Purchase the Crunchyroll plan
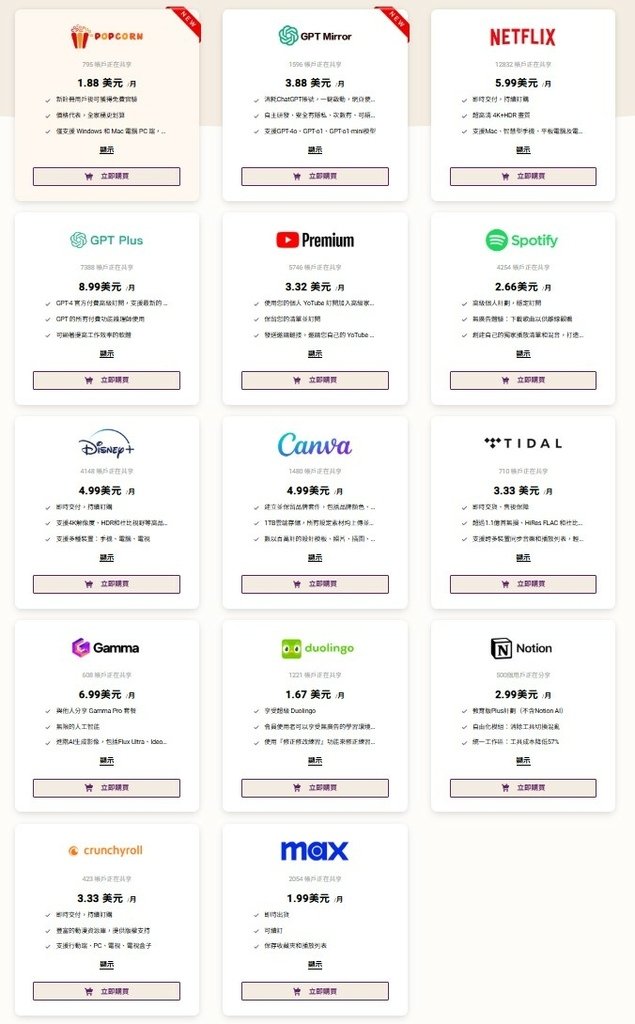The width and height of the screenshot is (635, 1024). (x=106, y=991)
